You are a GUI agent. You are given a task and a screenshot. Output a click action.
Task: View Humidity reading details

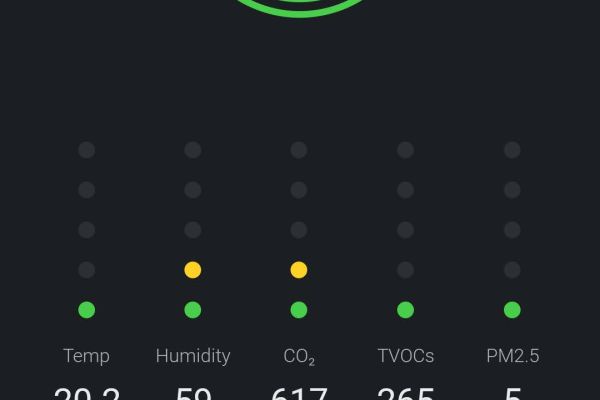click(193, 356)
